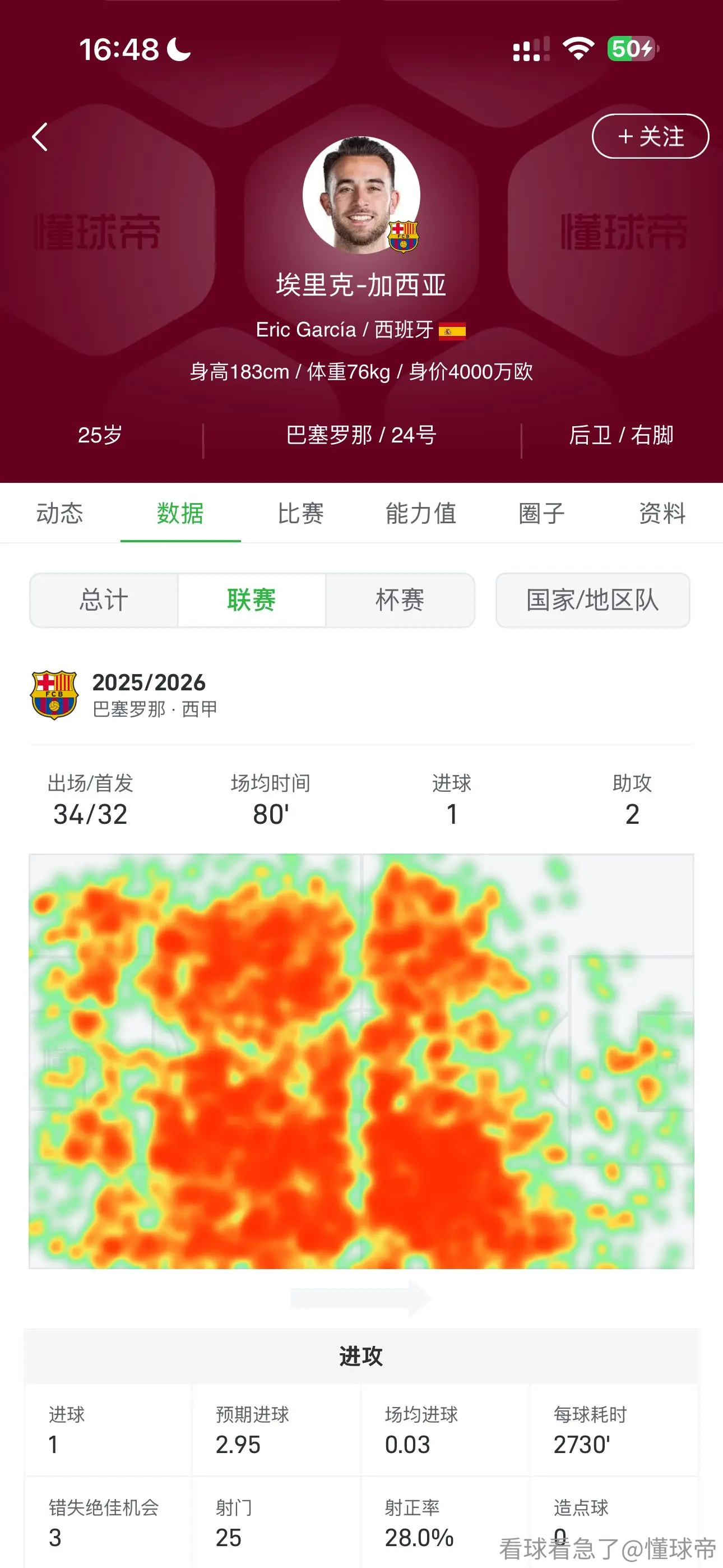Switch to the 动态 tab
The width and height of the screenshot is (723, 1568).
(59, 513)
